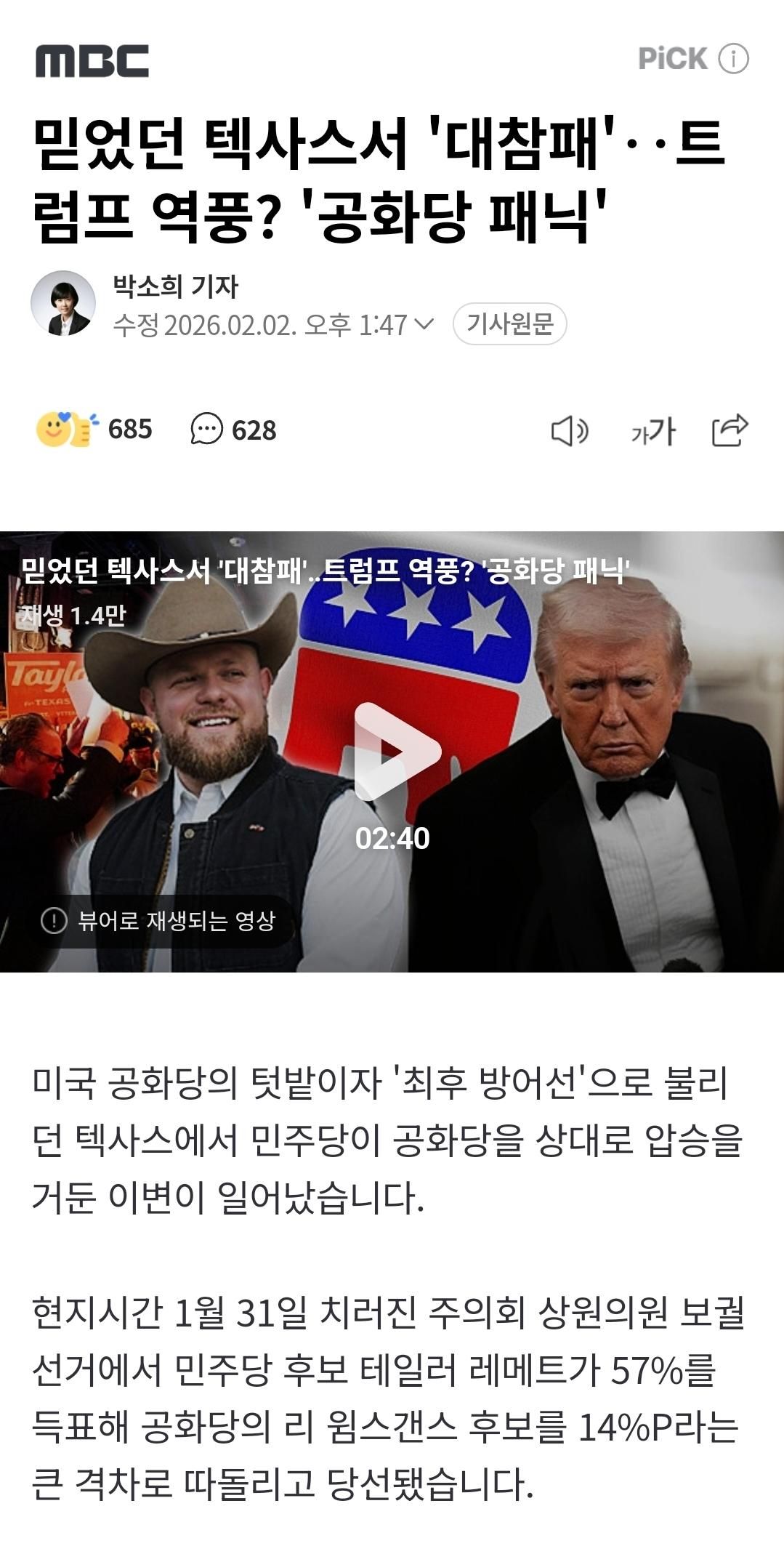Listen to the article read aloud
This screenshot has height=1554, width=784.
(569, 431)
